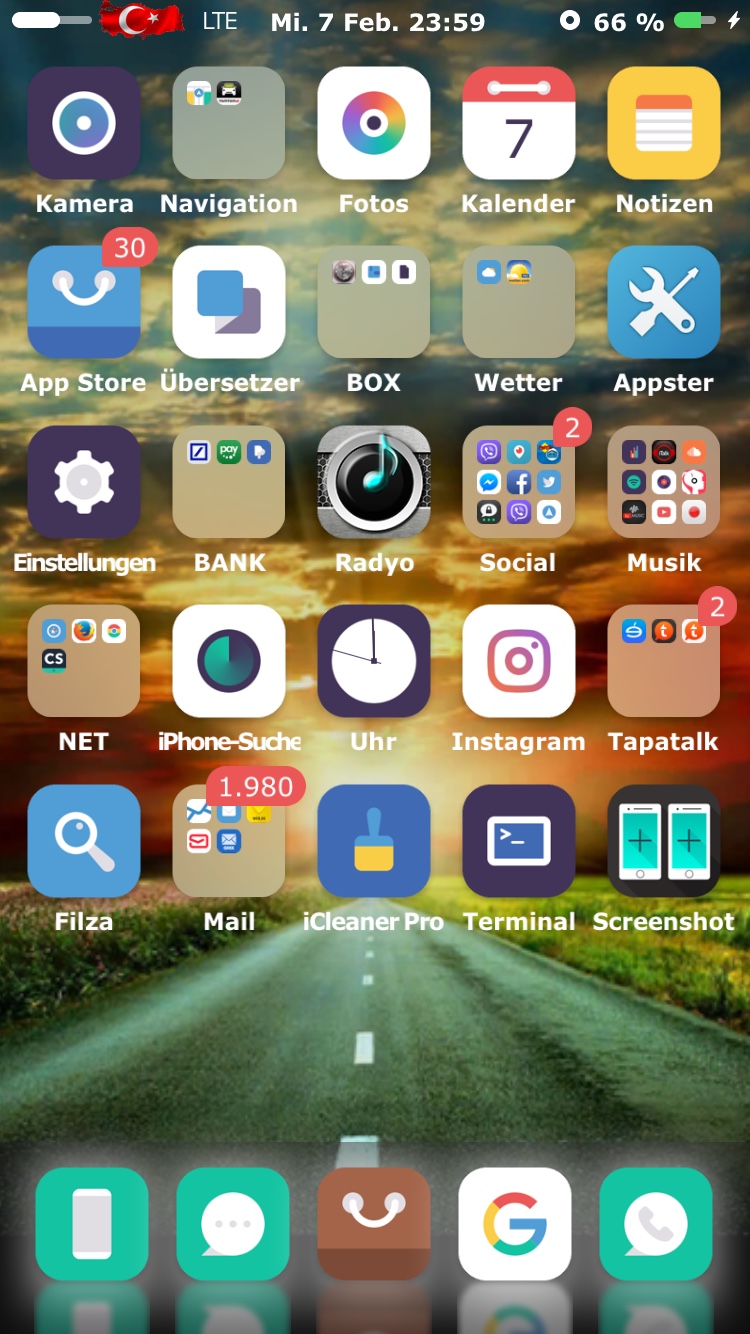This screenshot has height=1334, width=750.
Task: Open the Navigation folder
Action: point(229,123)
